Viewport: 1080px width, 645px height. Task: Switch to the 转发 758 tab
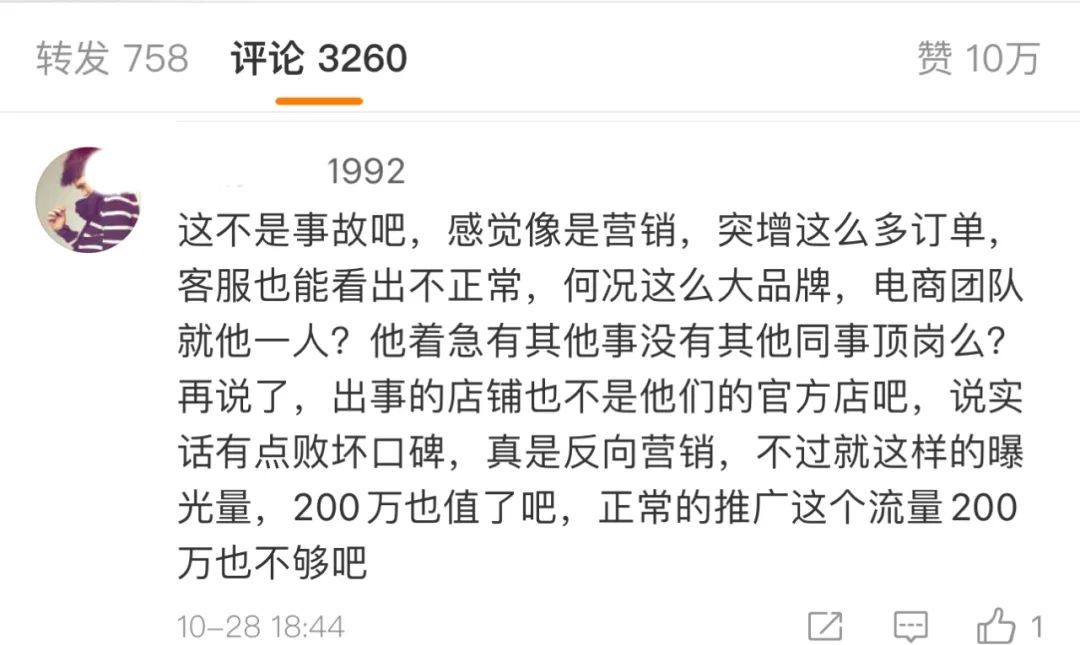(x=112, y=58)
